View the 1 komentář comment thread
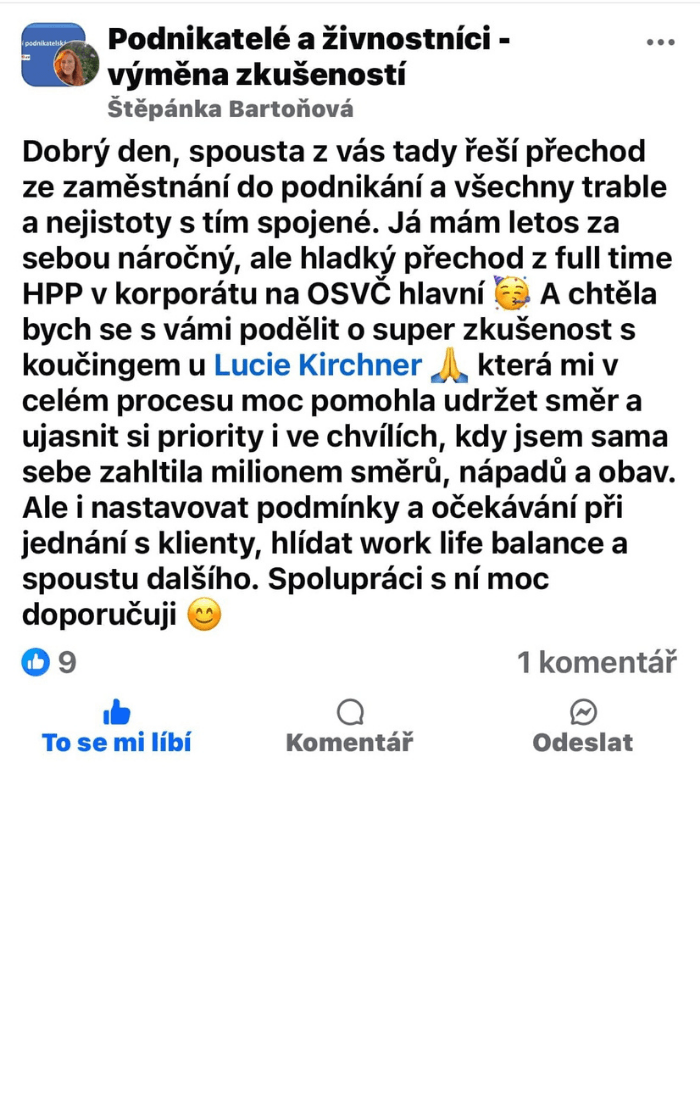This screenshot has height=1100, width=700. (596, 662)
